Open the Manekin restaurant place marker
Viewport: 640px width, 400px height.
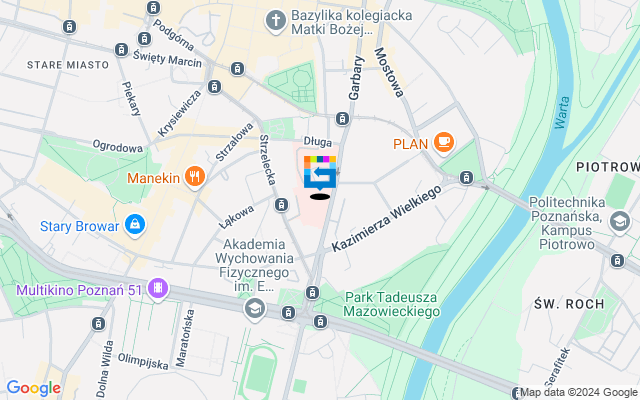(194, 179)
